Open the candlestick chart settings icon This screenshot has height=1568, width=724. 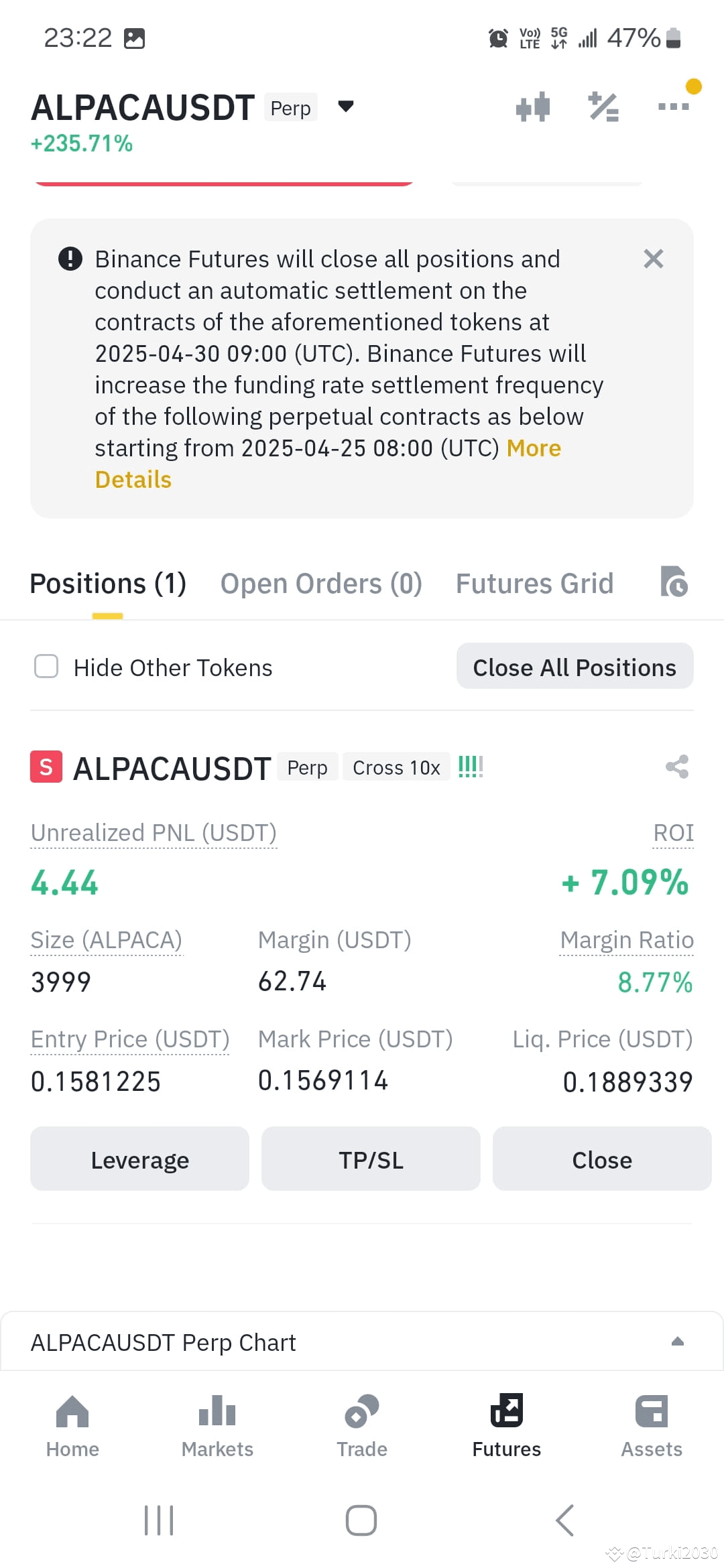coord(533,107)
